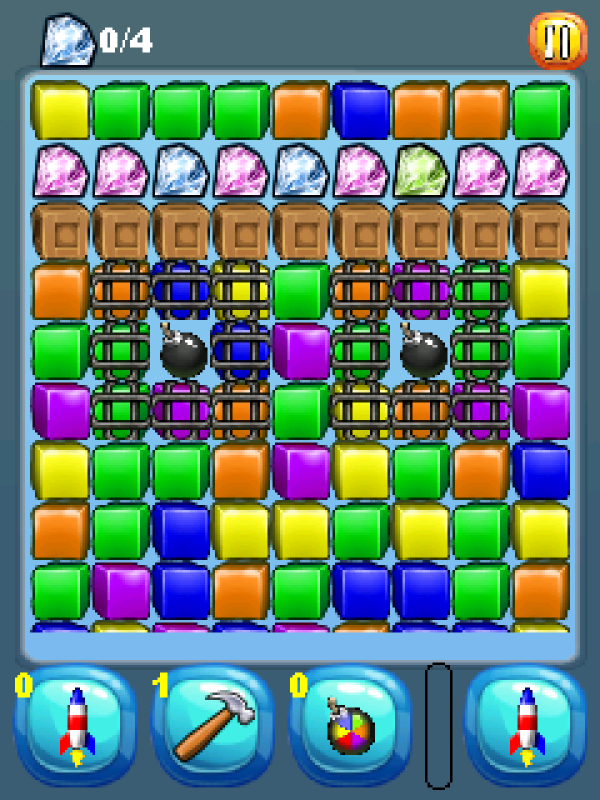Tap the yellow block in the top row
The width and height of the screenshot is (600, 800).
point(61,109)
